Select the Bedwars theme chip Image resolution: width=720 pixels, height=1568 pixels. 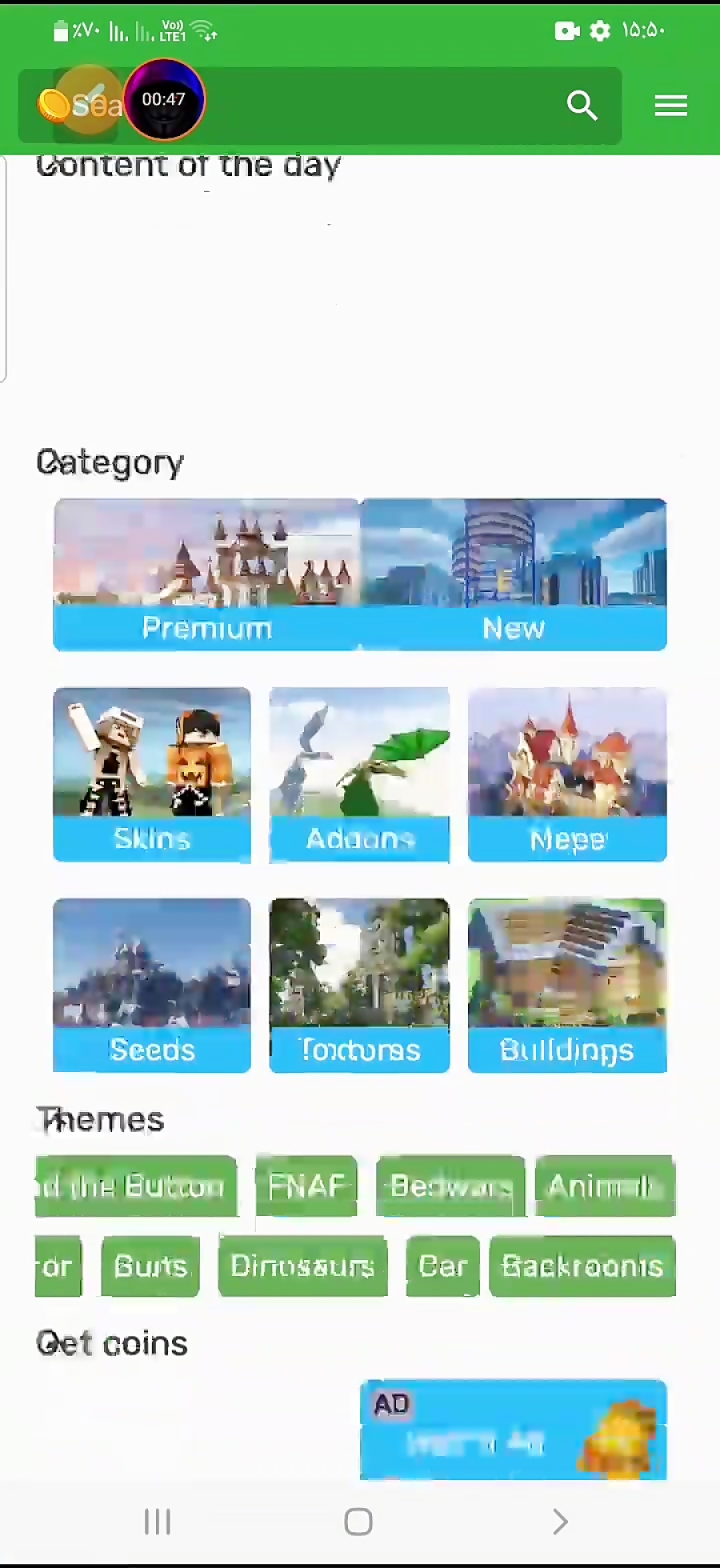[x=450, y=1186]
